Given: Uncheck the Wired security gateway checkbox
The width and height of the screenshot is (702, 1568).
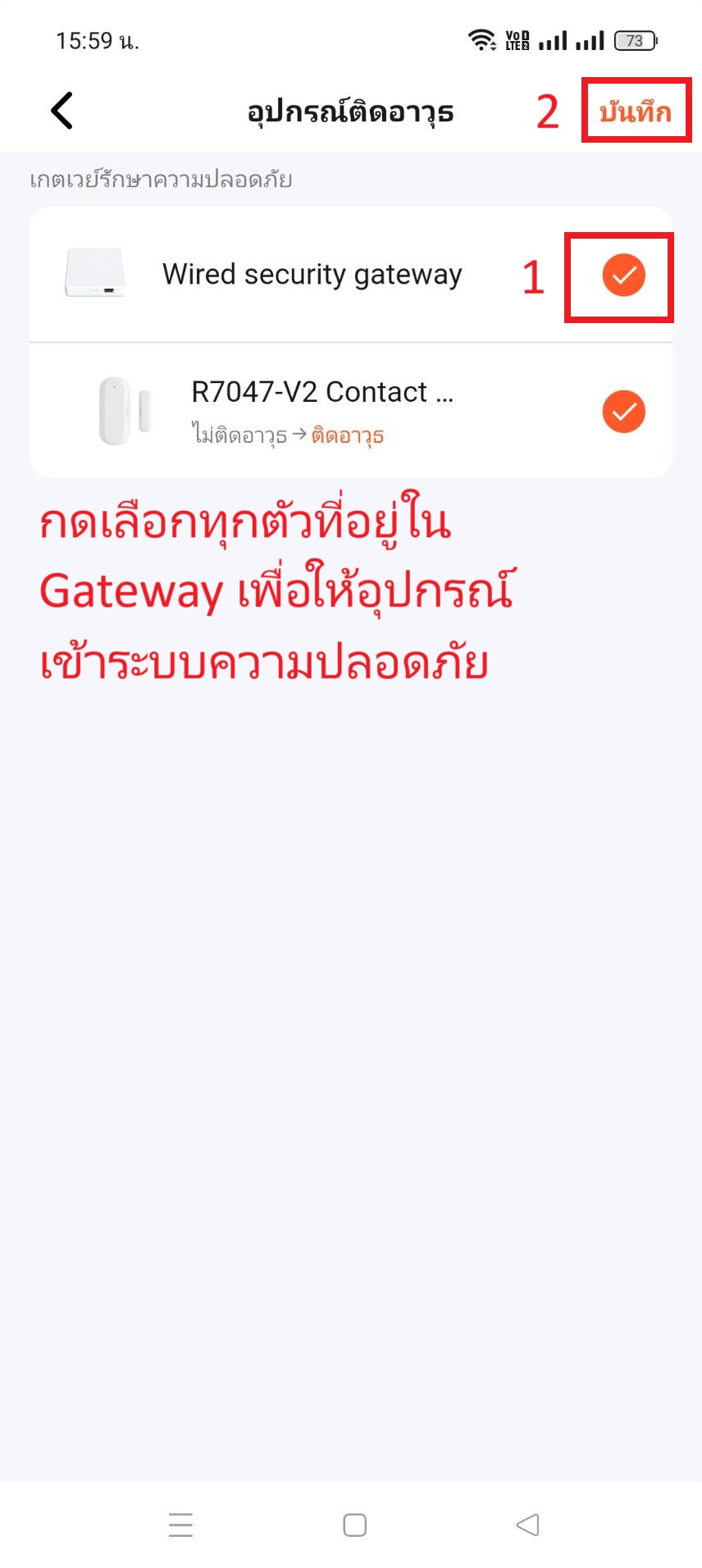Looking at the screenshot, I should pyautogui.click(x=623, y=275).
